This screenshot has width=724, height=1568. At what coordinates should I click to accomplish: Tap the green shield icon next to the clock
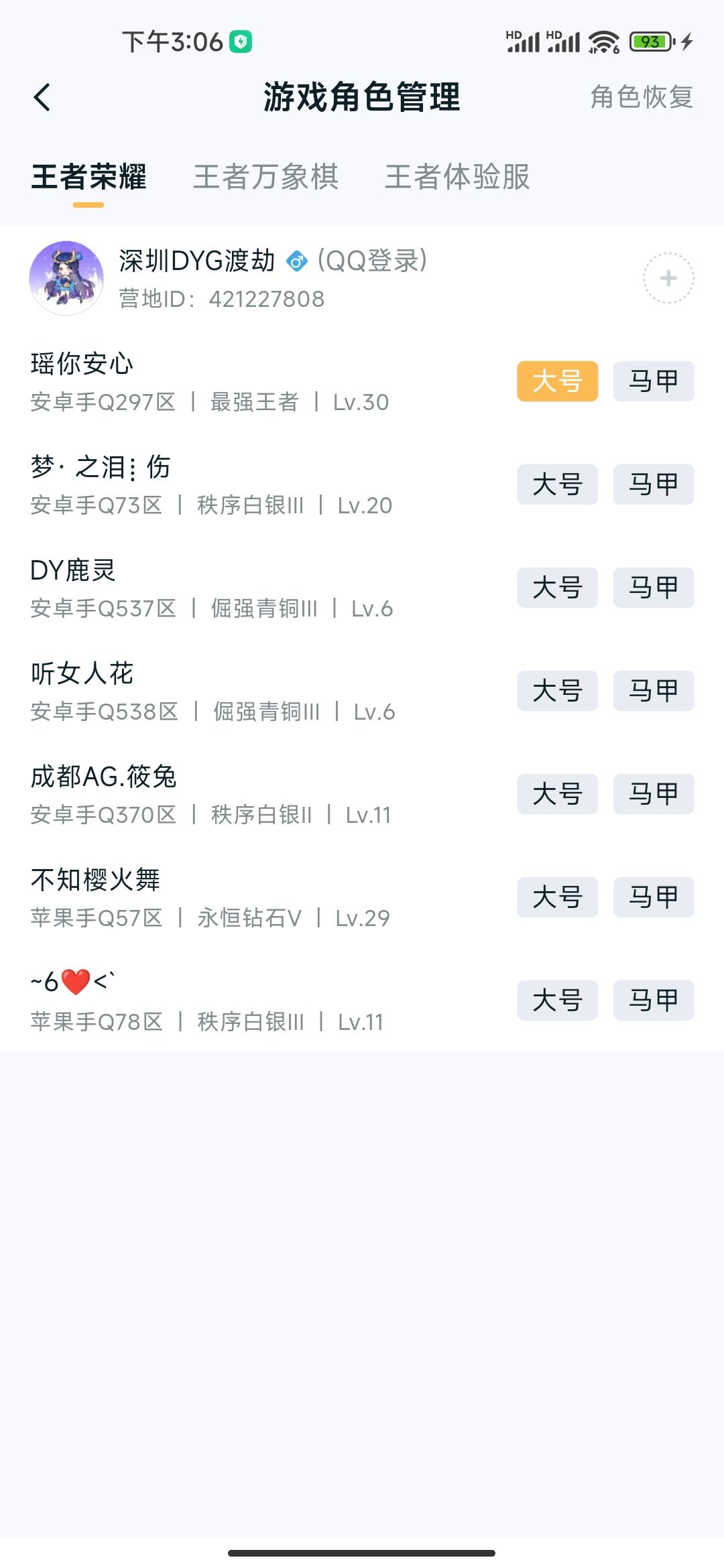click(240, 42)
